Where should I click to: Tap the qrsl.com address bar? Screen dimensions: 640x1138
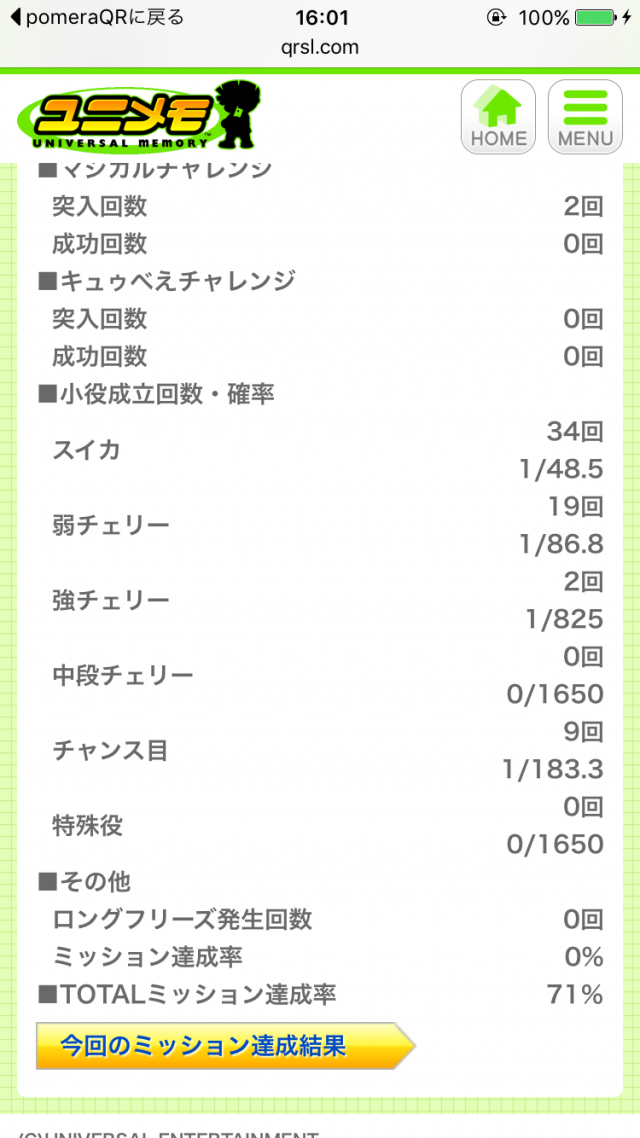click(x=322, y=47)
